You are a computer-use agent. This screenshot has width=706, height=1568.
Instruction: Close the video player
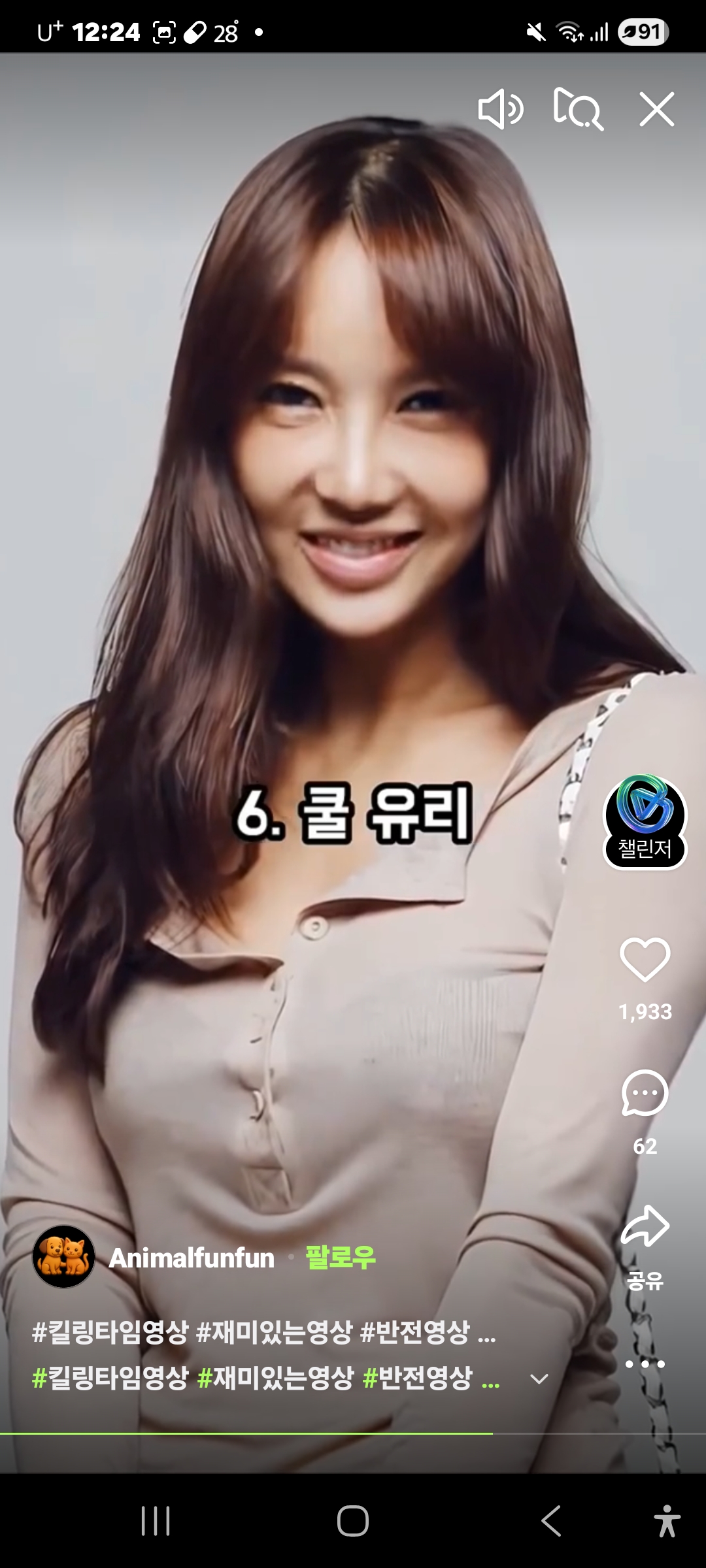coord(656,109)
